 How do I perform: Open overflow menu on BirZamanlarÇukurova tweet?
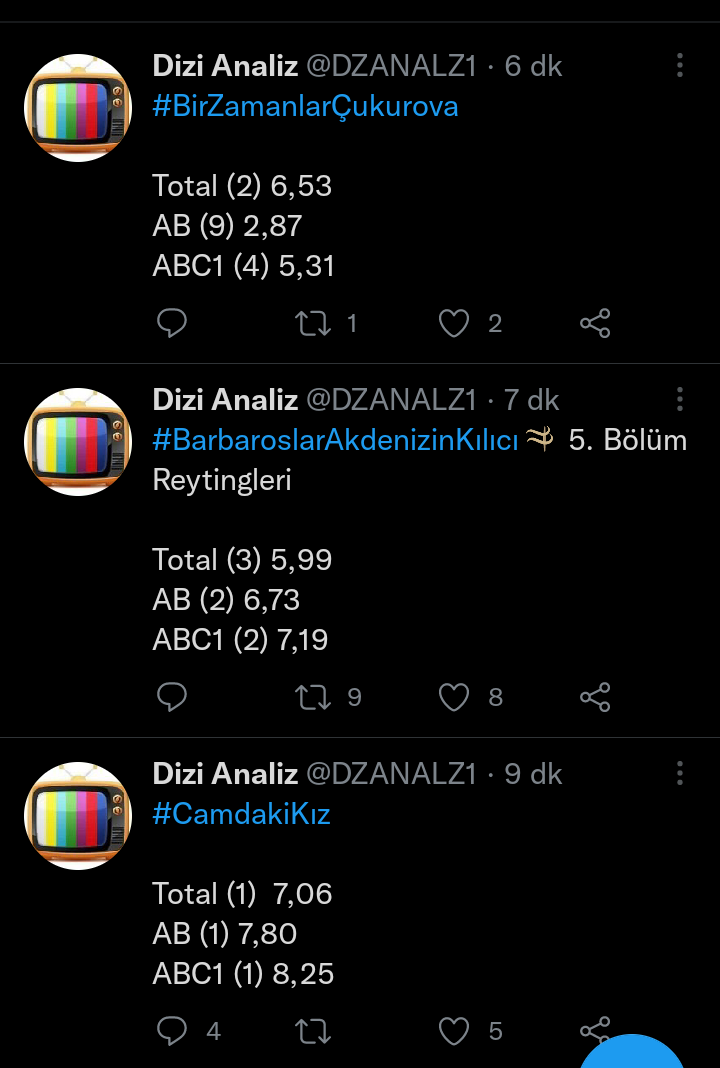pyautogui.click(x=679, y=66)
